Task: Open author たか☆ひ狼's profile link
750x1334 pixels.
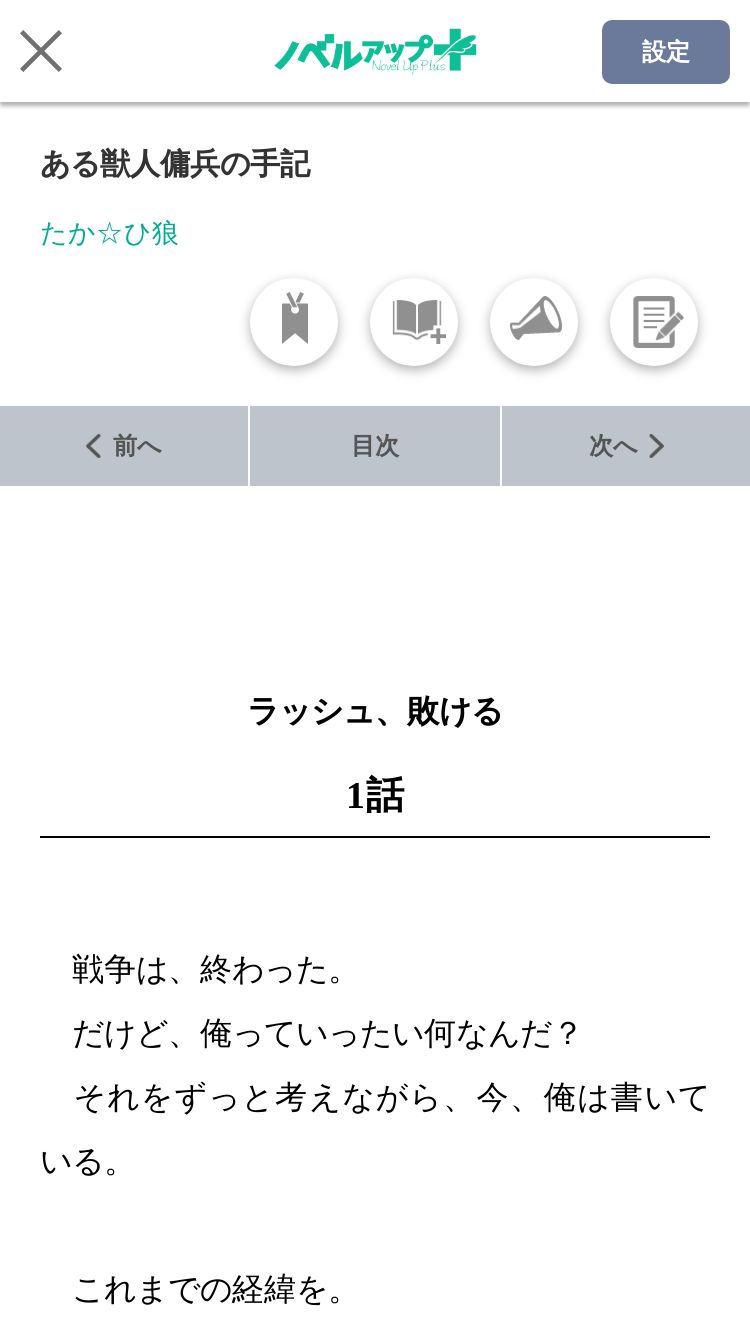Action: click(x=110, y=234)
